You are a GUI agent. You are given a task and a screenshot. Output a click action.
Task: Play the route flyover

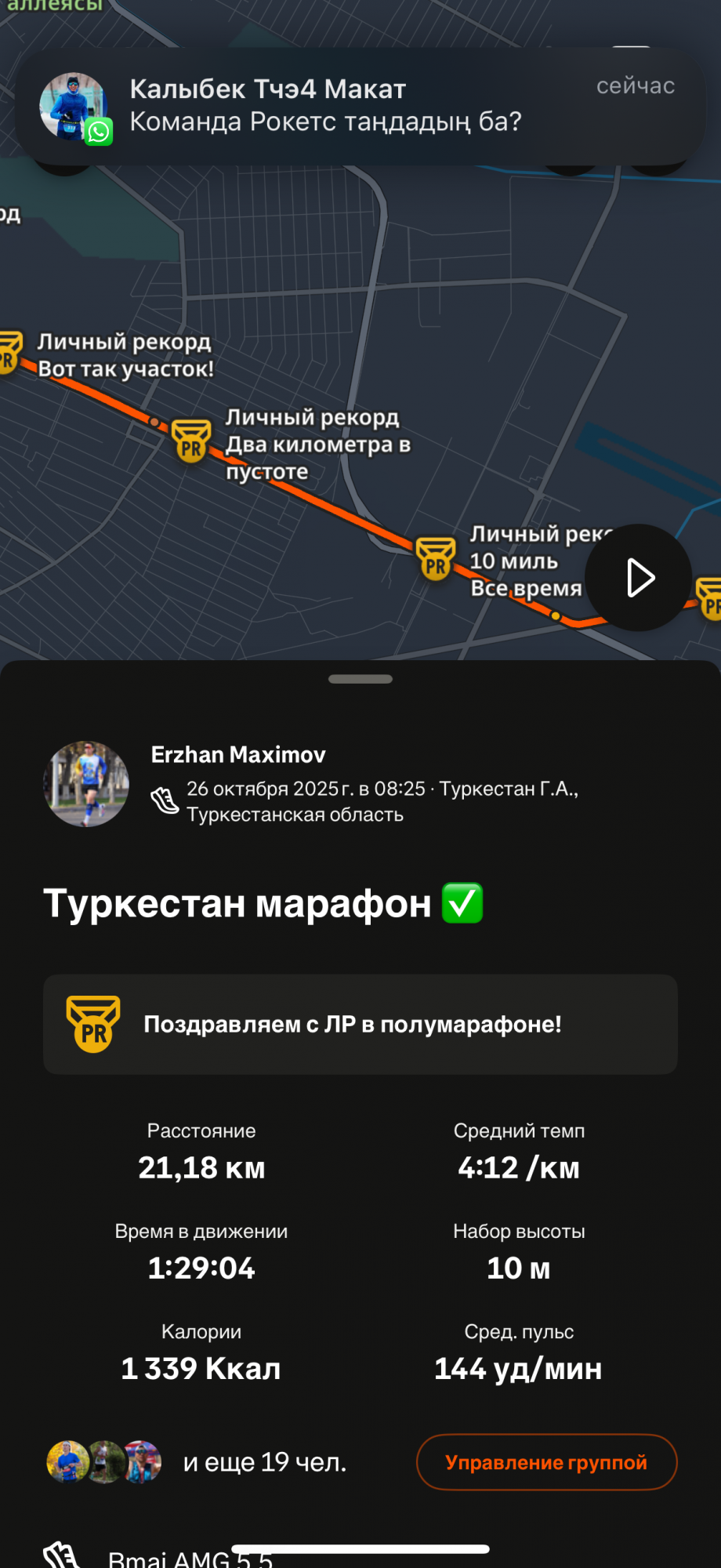639,578
